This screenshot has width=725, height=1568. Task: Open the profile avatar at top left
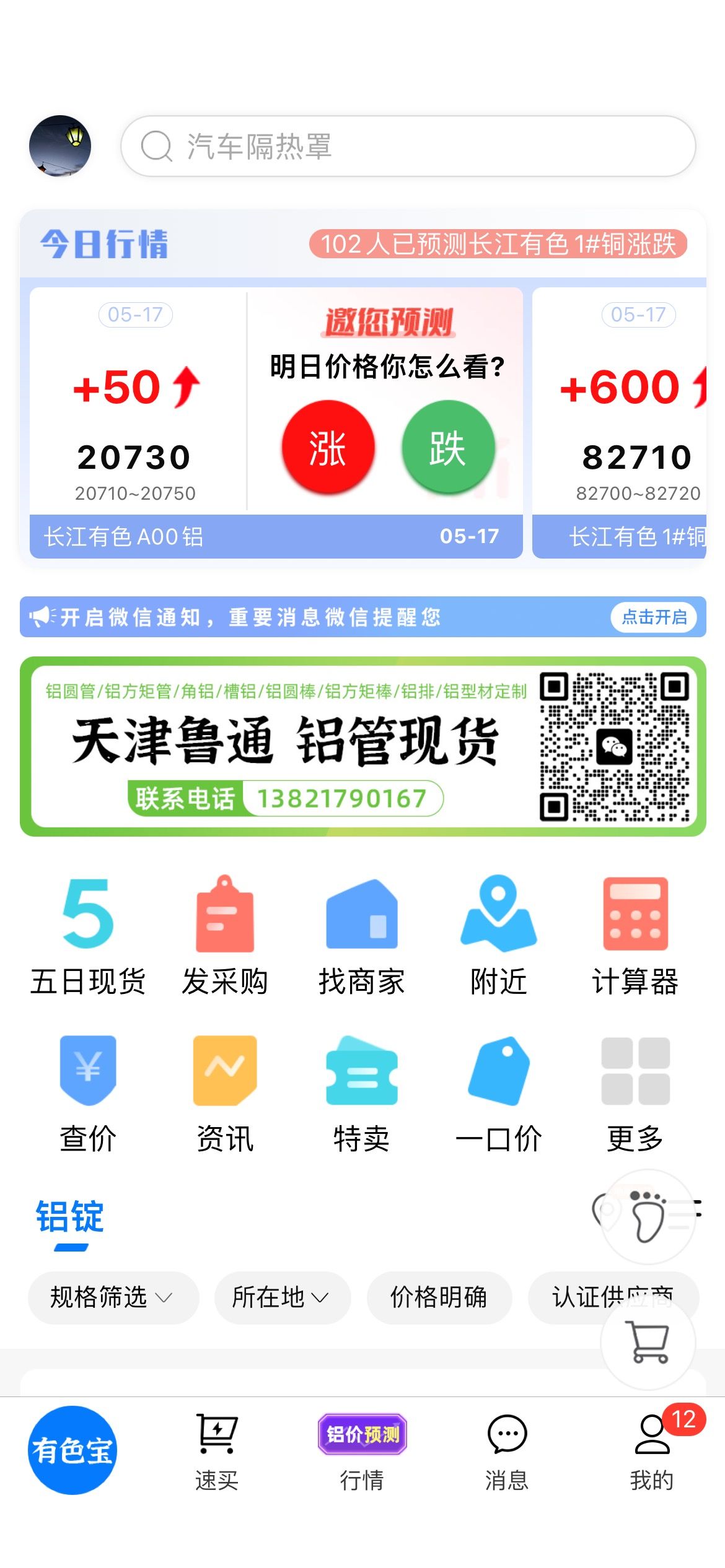click(x=60, y=146)
